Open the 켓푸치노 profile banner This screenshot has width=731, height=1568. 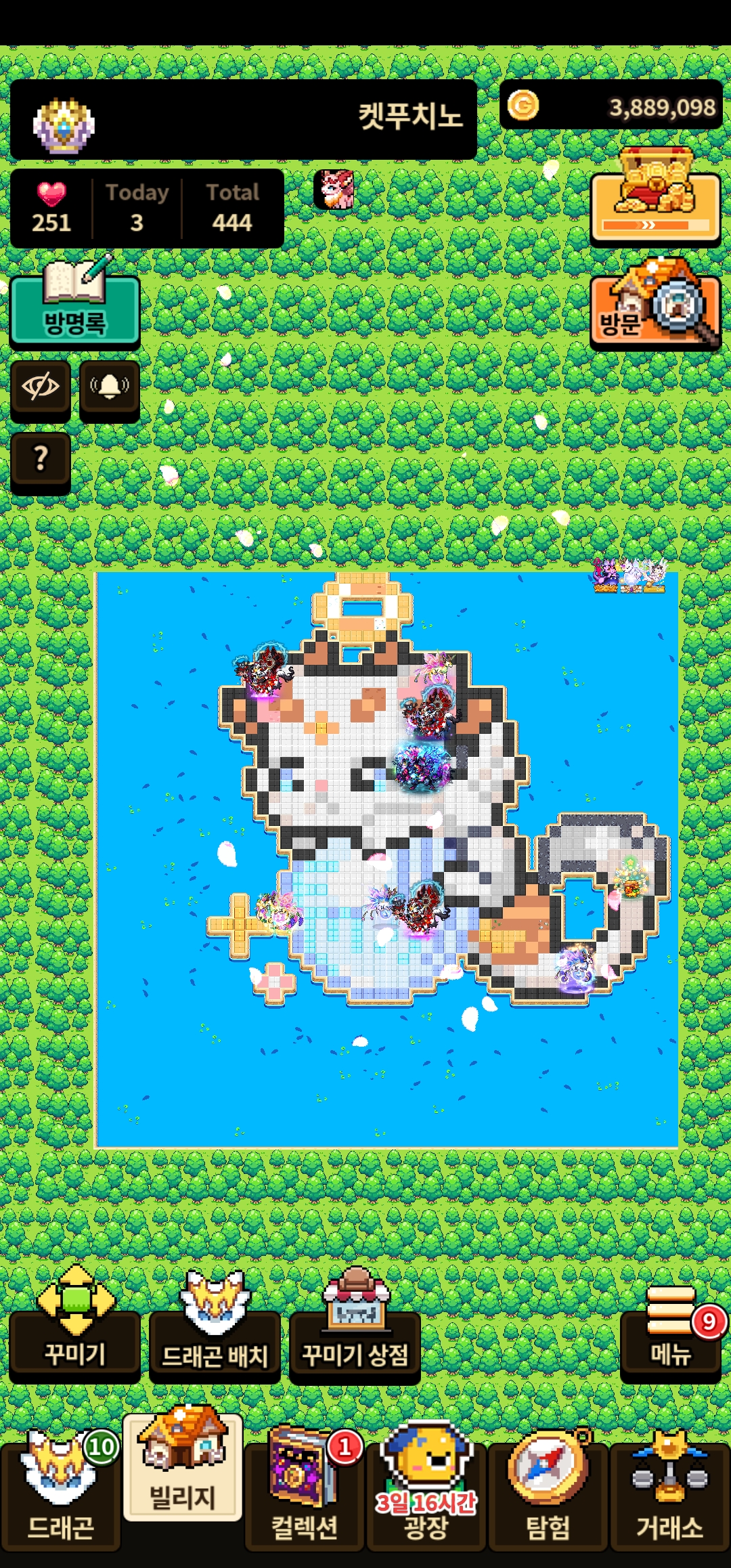[244, 120]
